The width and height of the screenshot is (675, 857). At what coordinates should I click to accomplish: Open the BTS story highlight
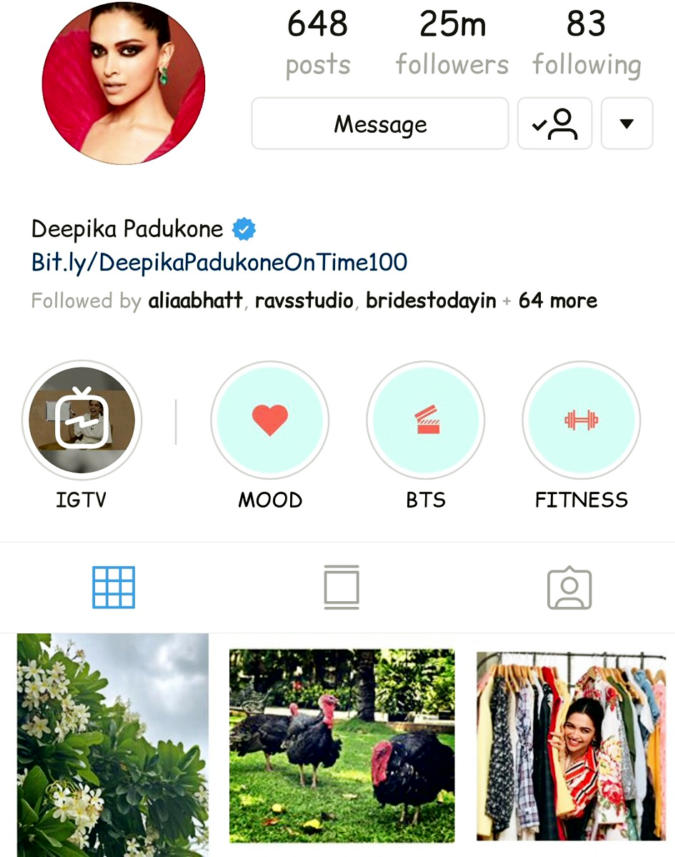(x=425, y=421)
